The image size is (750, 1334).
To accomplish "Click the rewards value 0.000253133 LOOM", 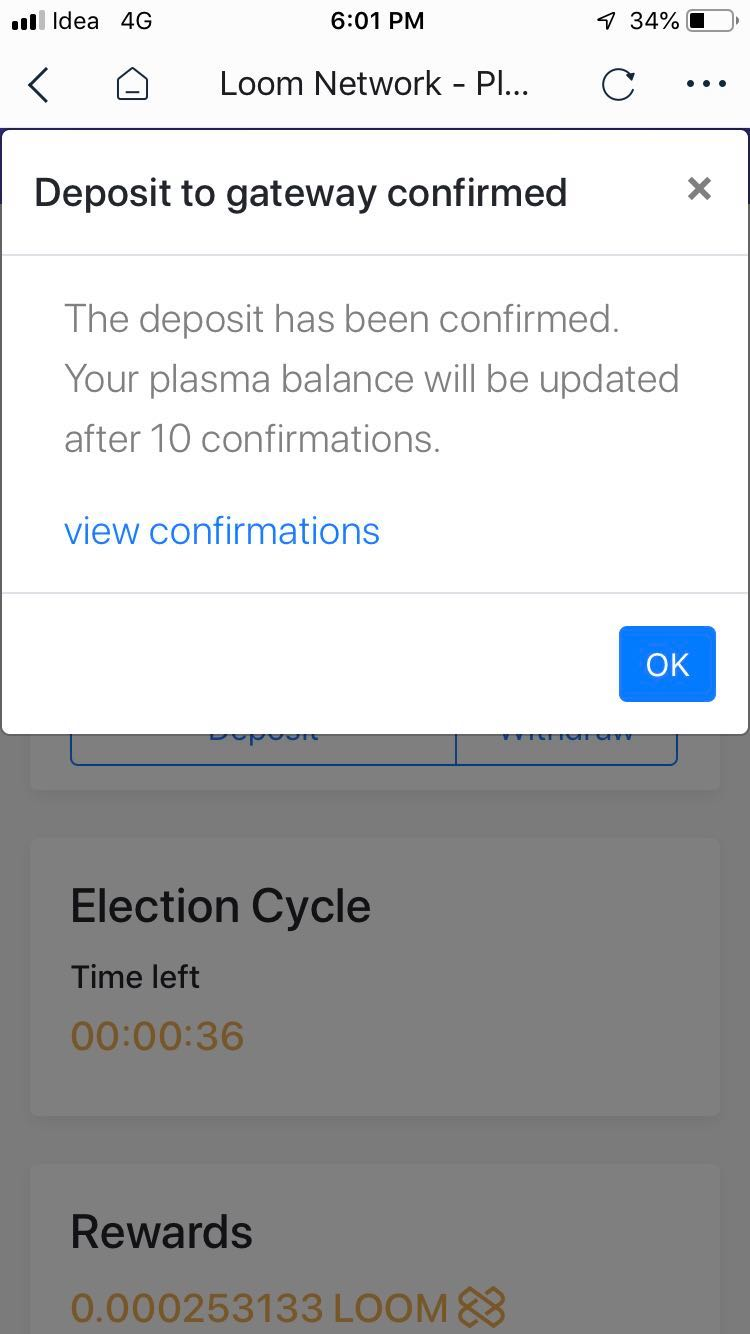I will 258,1305.
